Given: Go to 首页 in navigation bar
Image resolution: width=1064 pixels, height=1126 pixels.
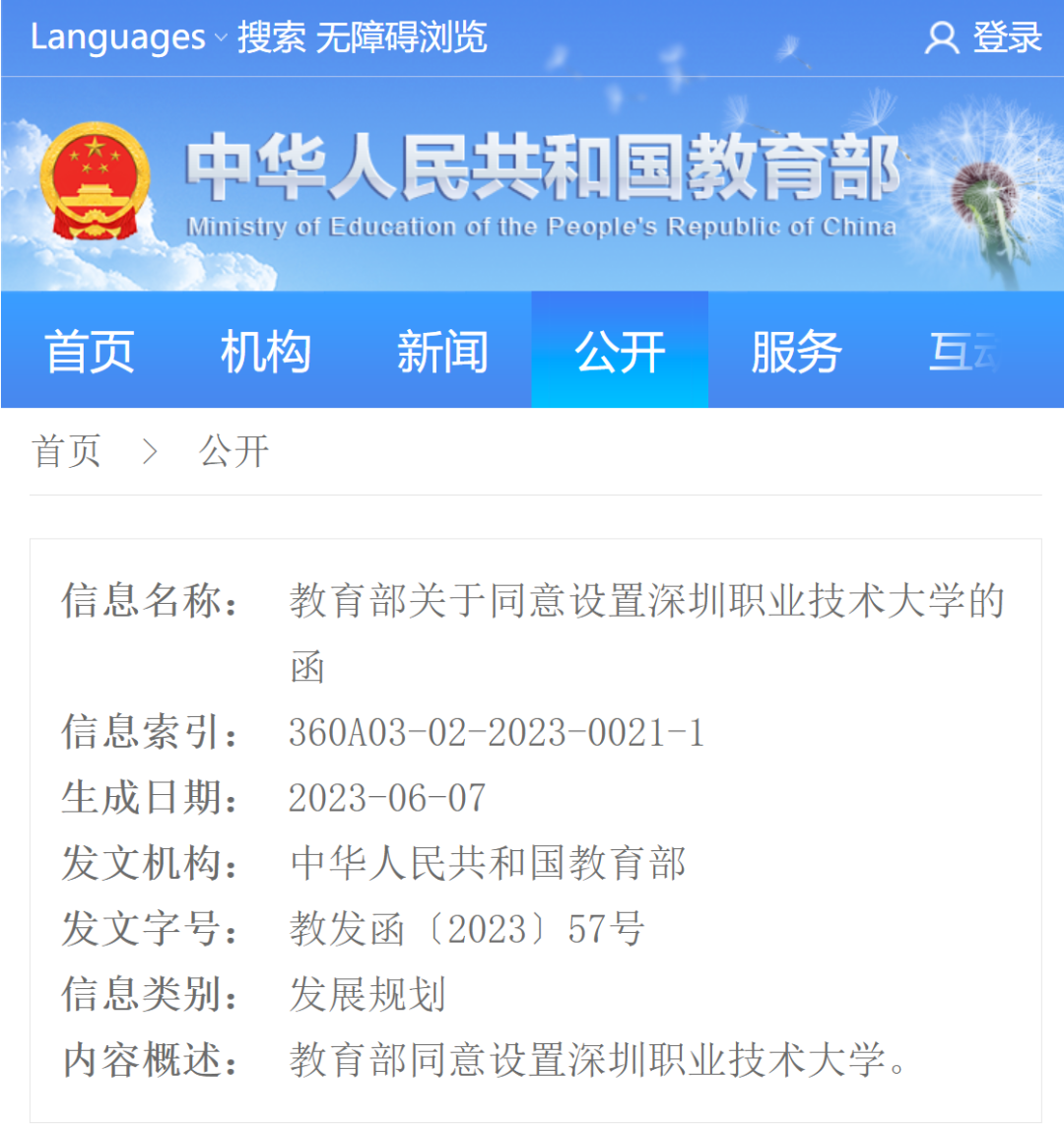Looking at the screenshot, I should point(89,351).
